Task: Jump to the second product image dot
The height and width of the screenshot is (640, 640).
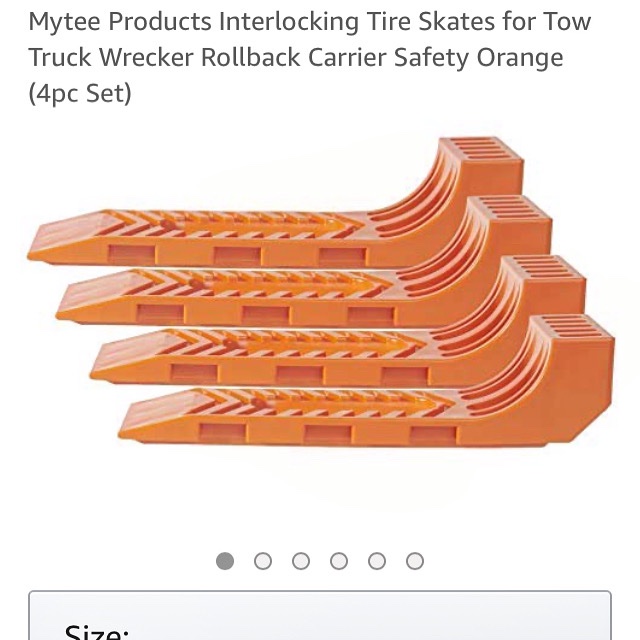Action: [x=263, y=561]
